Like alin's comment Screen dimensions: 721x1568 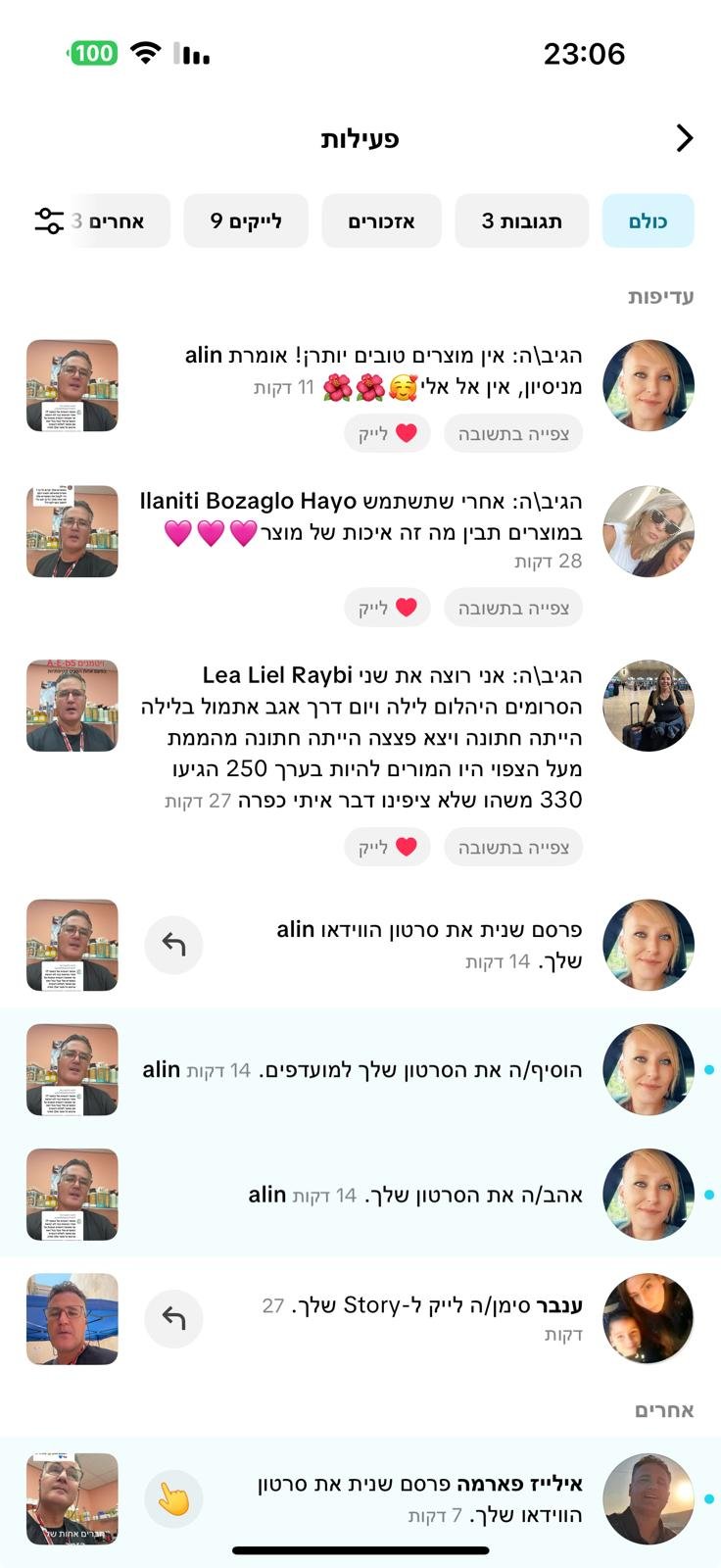pyautogui.click(x=387, y=433)
